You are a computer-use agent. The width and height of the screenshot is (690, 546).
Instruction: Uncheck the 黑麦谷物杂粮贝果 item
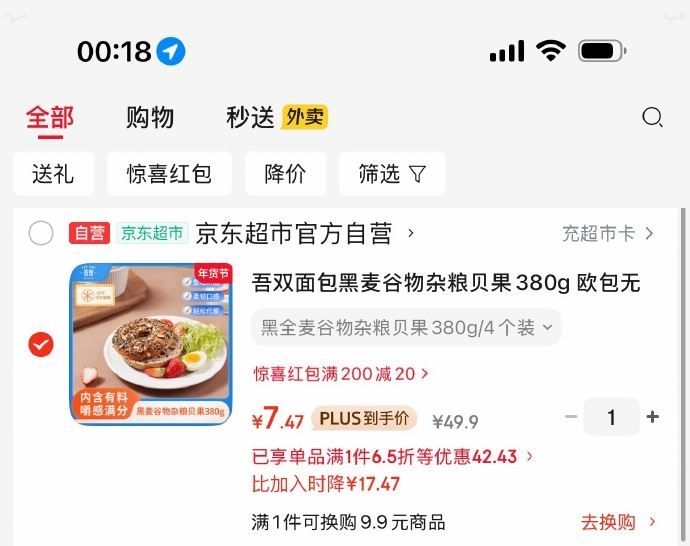[x=41, y=345]
